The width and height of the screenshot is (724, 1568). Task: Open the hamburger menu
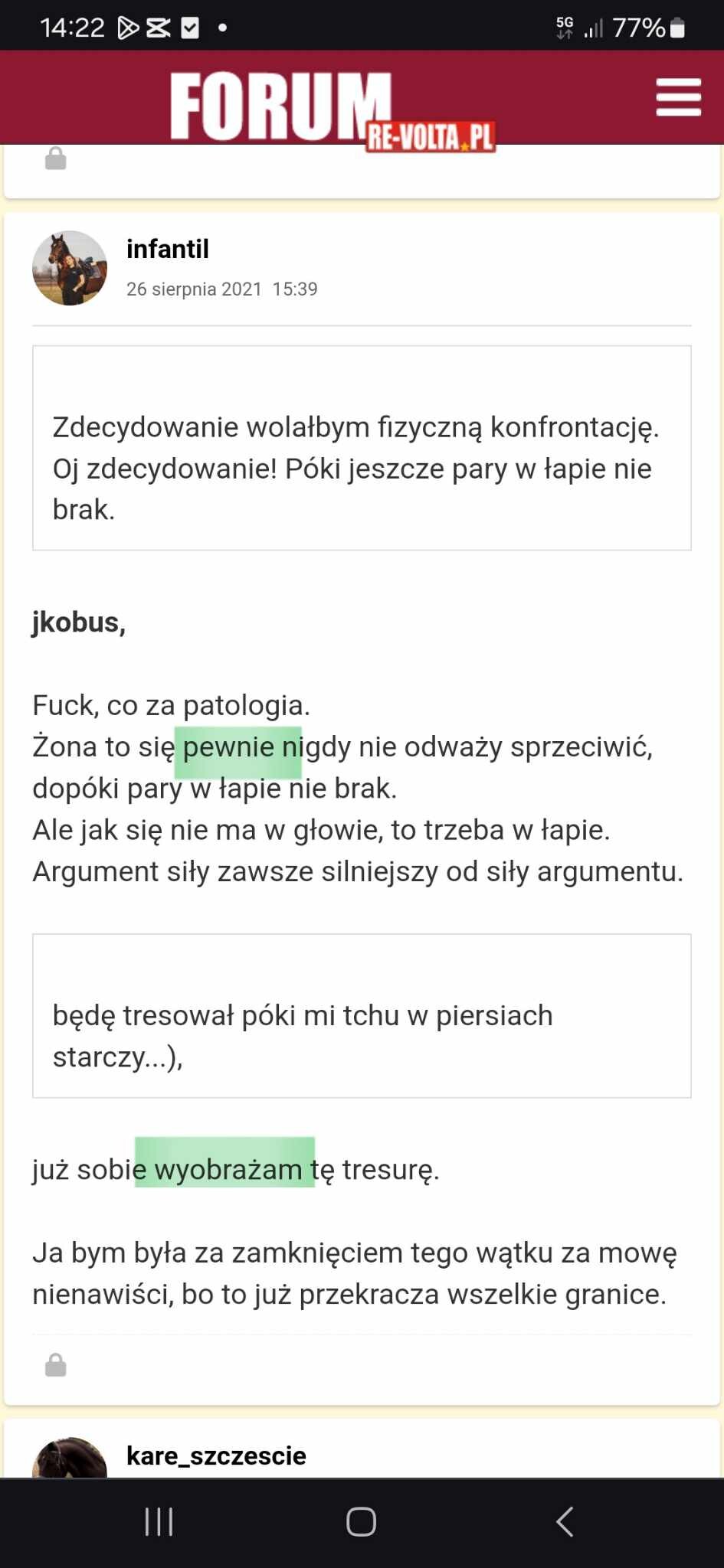(x=678, y=97)
